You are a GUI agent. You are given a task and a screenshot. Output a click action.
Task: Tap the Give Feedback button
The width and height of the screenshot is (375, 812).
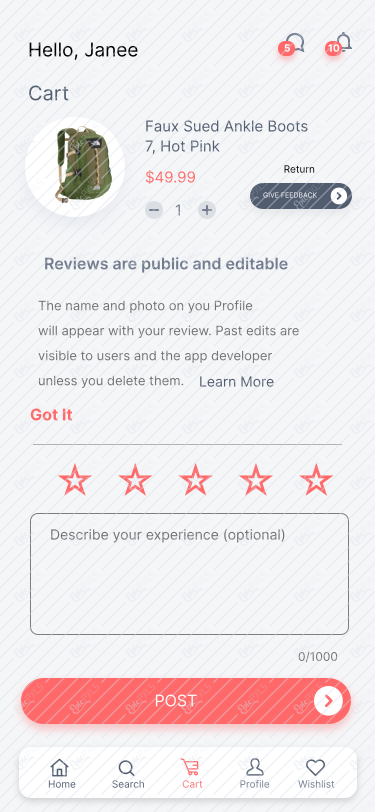(300, 196)
